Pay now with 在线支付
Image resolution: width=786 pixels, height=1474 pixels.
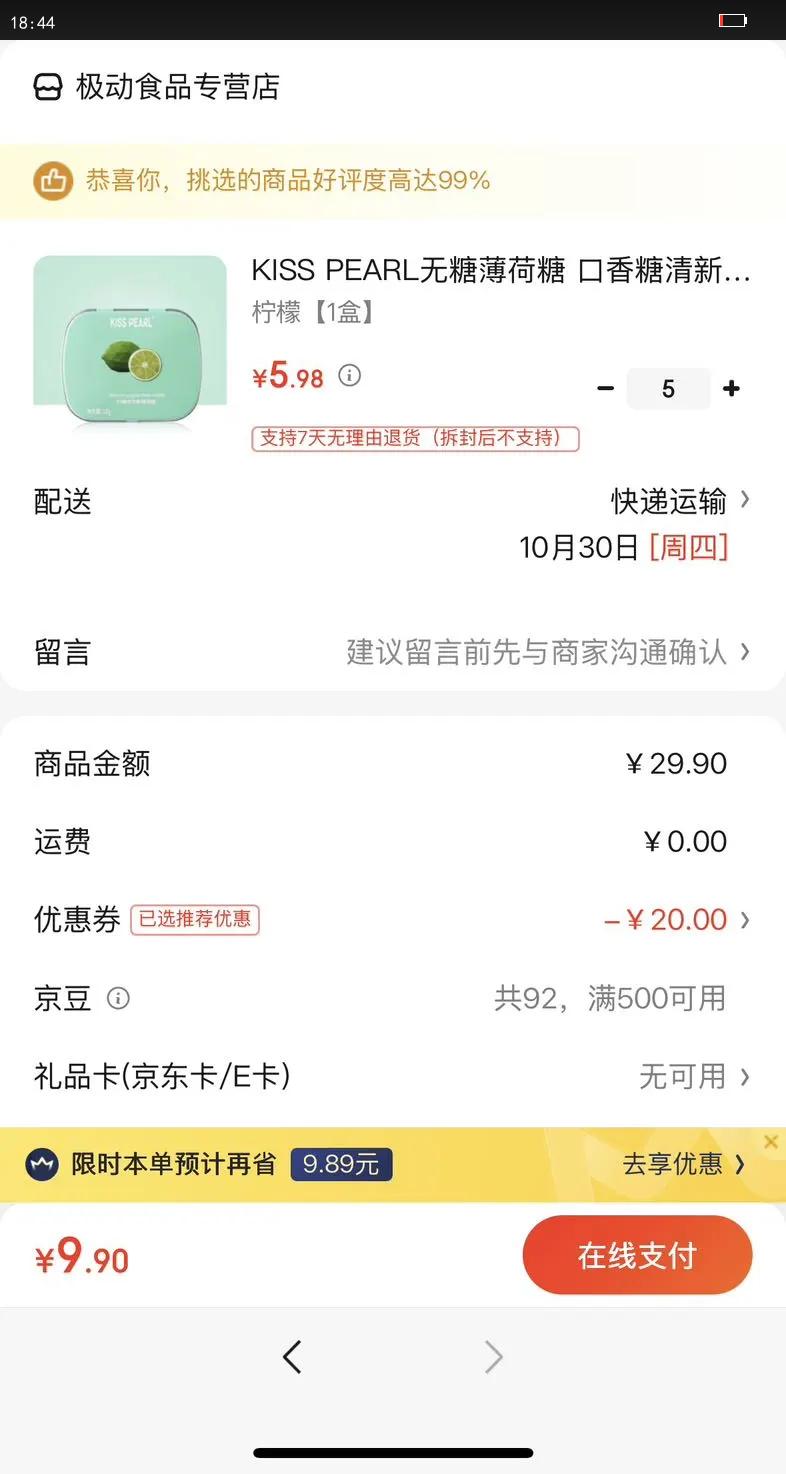637,1256
